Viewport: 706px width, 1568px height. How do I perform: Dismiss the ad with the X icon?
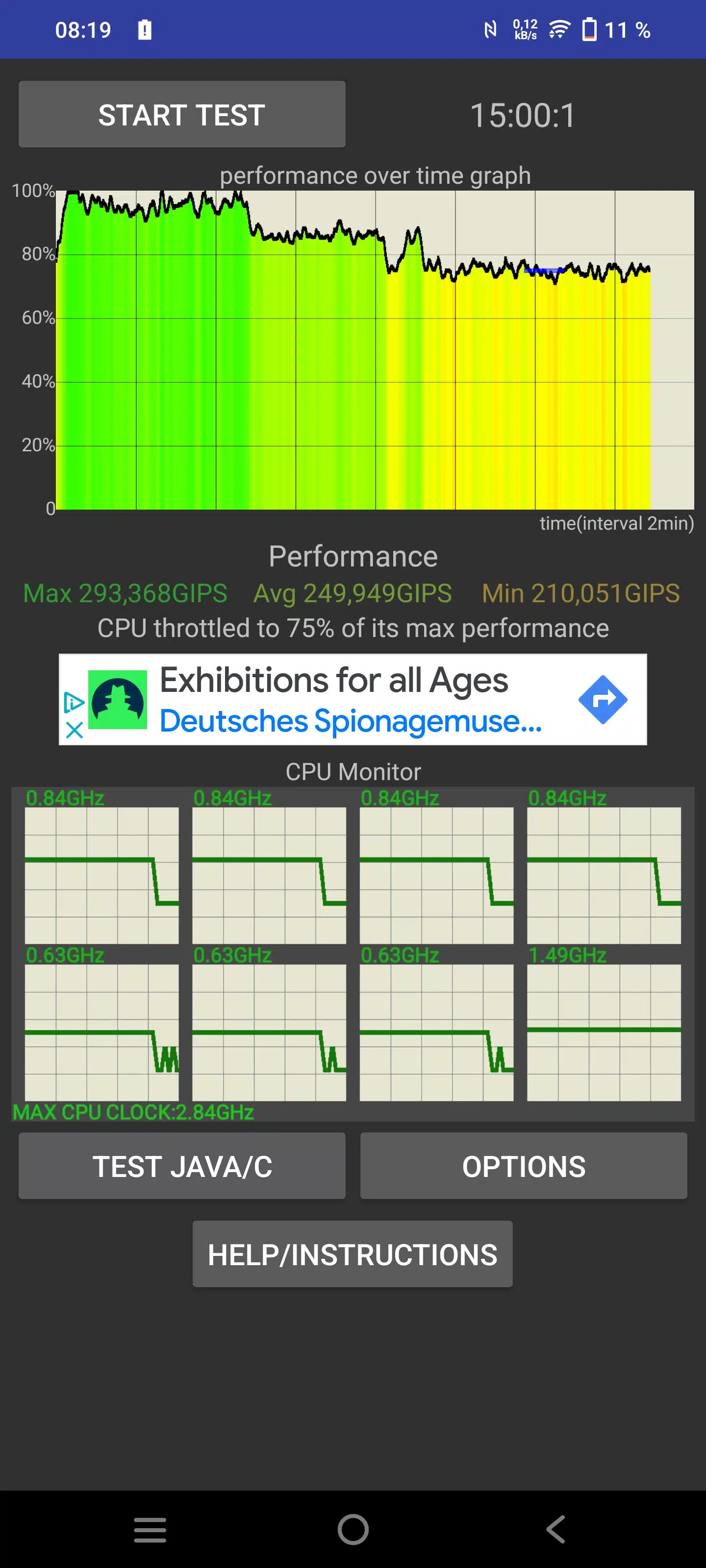coord(75,729)
